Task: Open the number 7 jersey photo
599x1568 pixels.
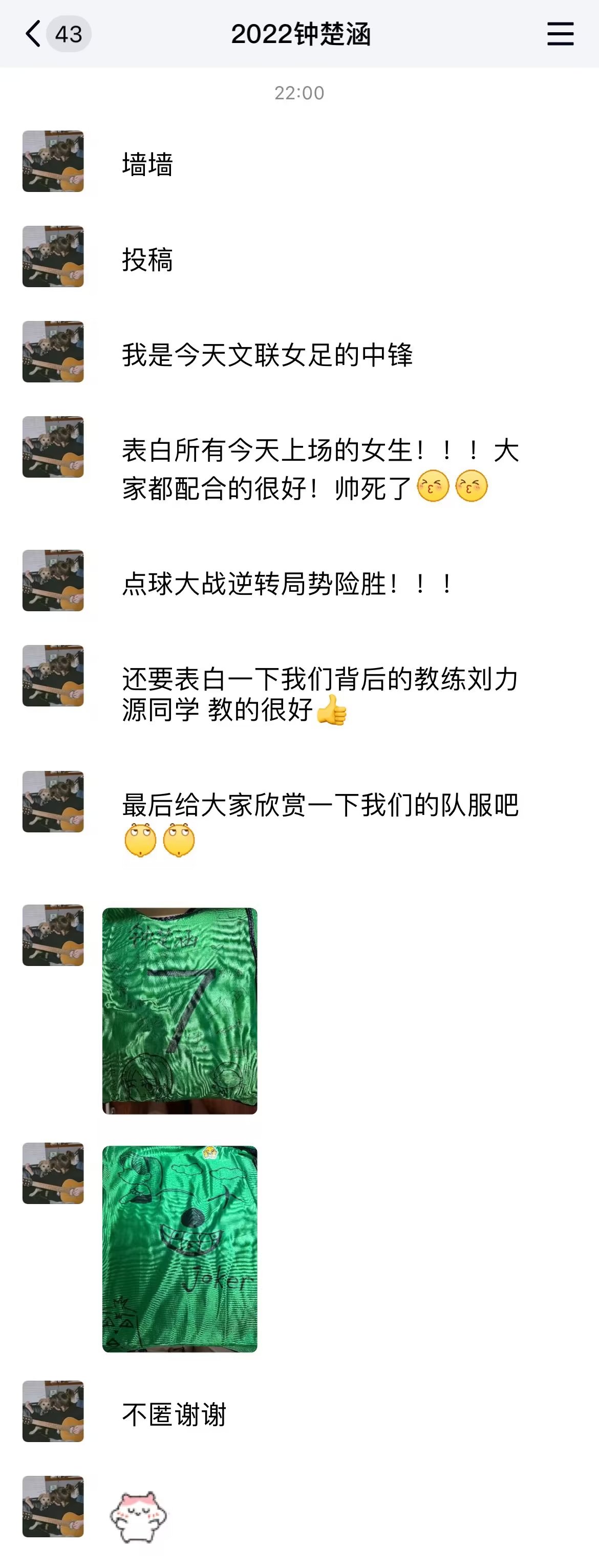Action: (180, 1011)
